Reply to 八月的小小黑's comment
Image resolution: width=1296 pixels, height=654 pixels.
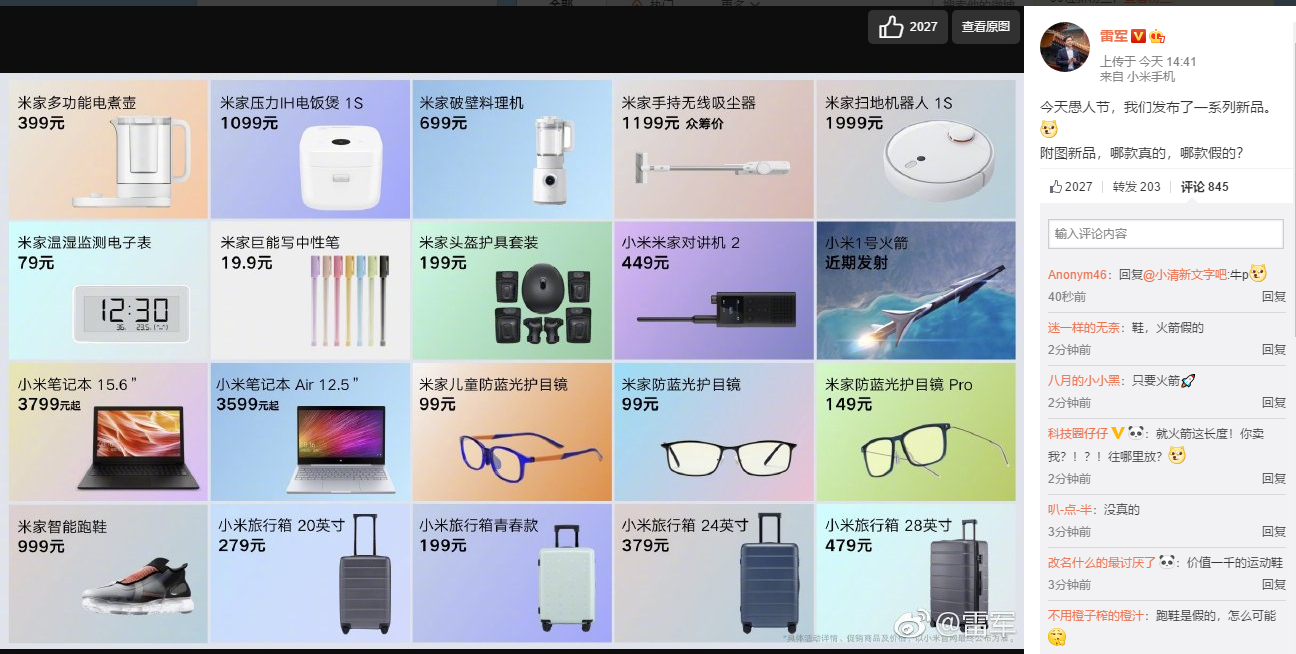1273,403
